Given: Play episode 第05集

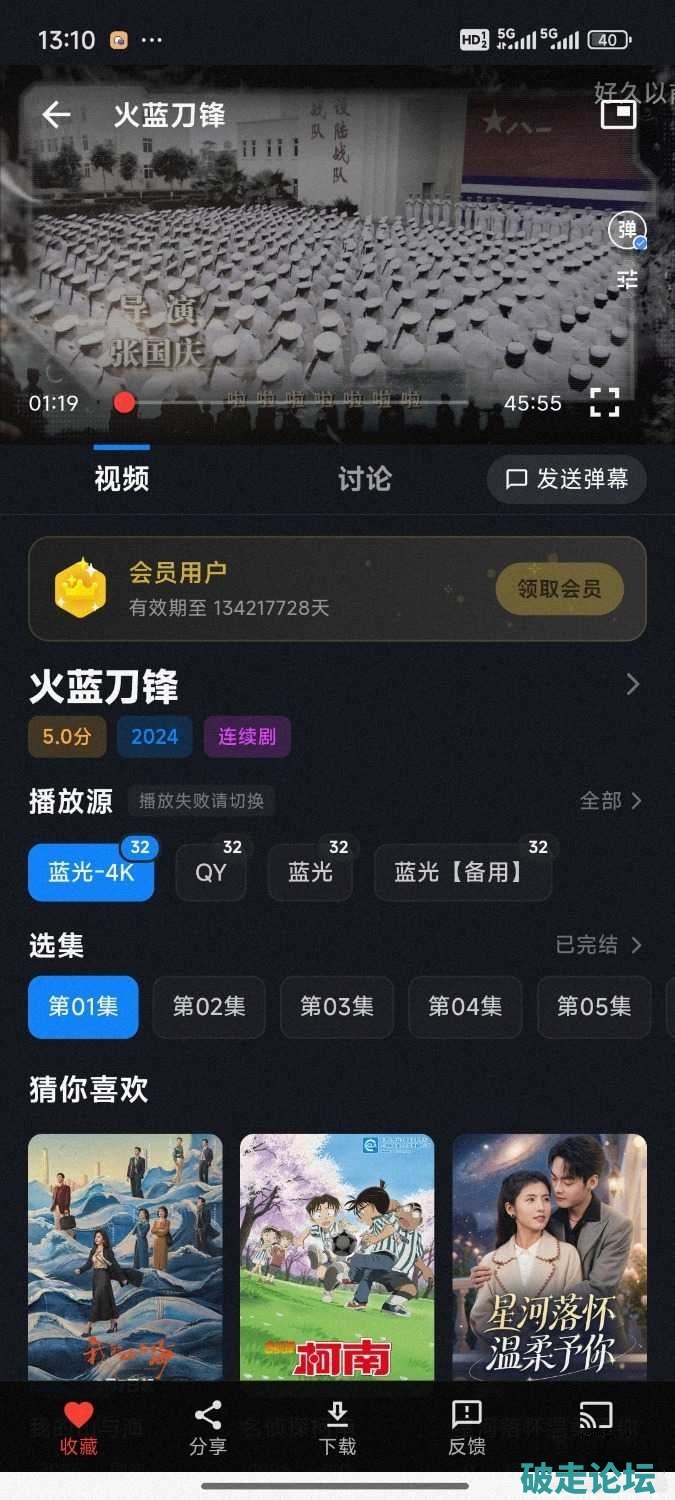Looking at the screenshot, I should (x=593, y=1007).
